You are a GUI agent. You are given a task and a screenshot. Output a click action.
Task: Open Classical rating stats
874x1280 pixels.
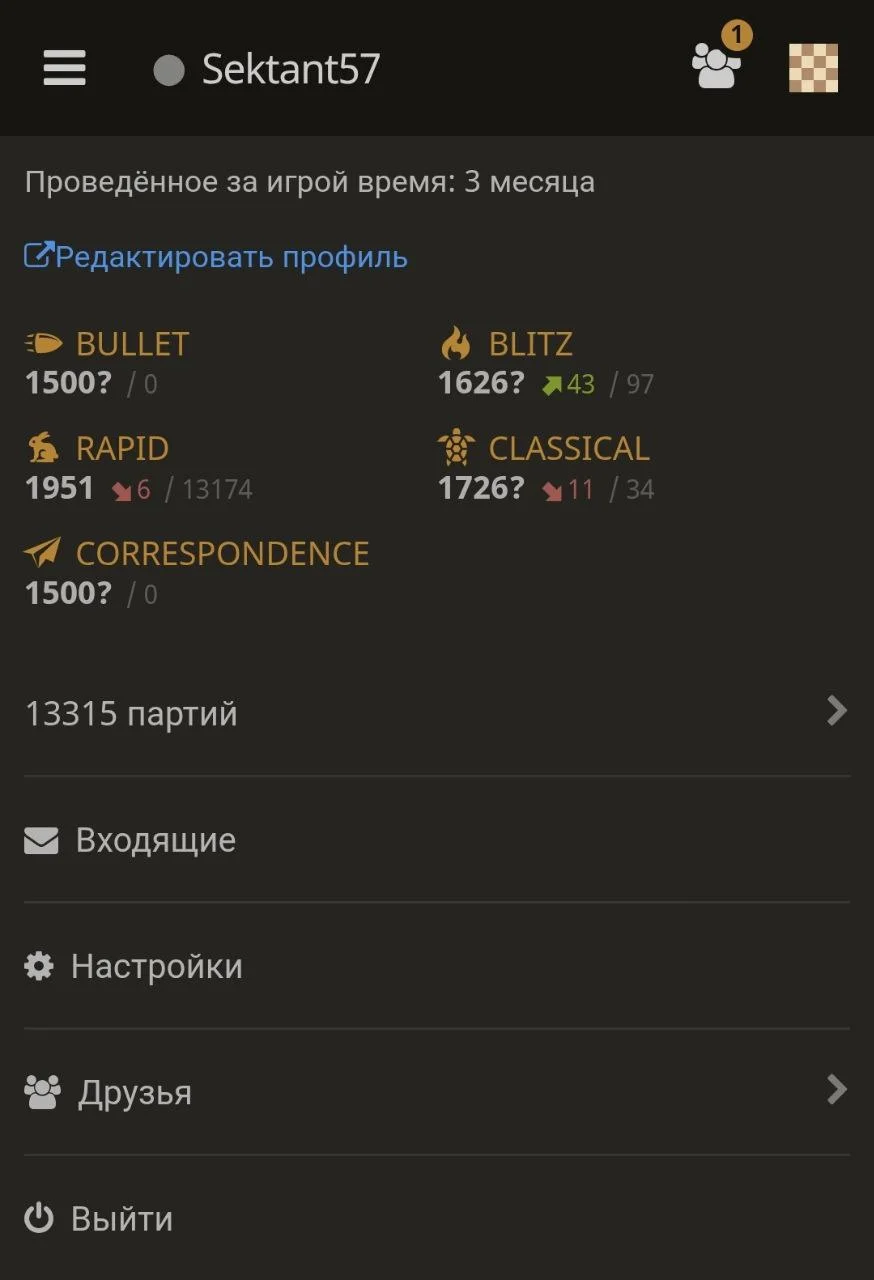[545, 467]
